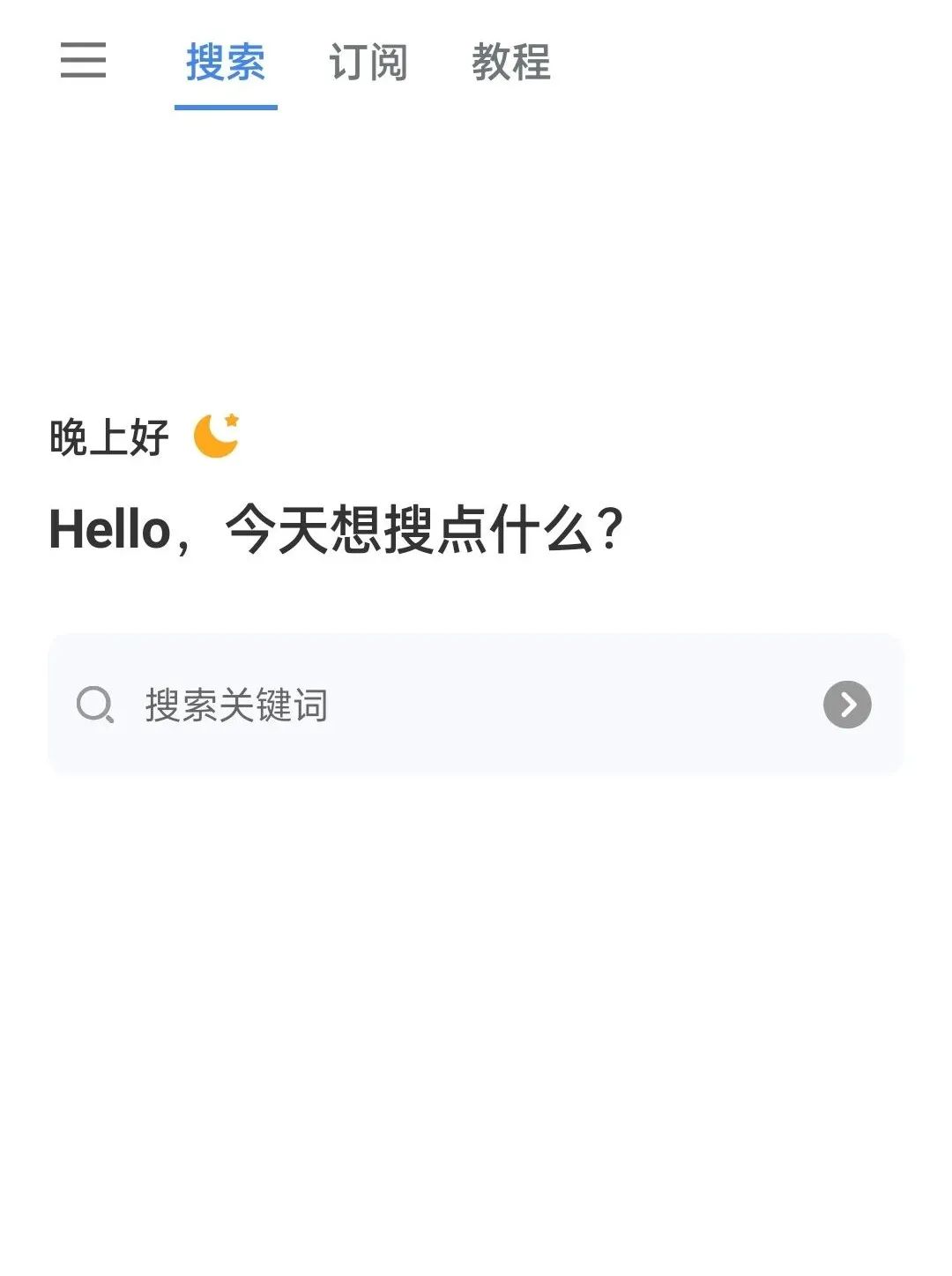Image resolution: width=952 pixels, height=1276 pixels.
Task: Switch to the 搜索 tab
Action: [x=226, y=63]
